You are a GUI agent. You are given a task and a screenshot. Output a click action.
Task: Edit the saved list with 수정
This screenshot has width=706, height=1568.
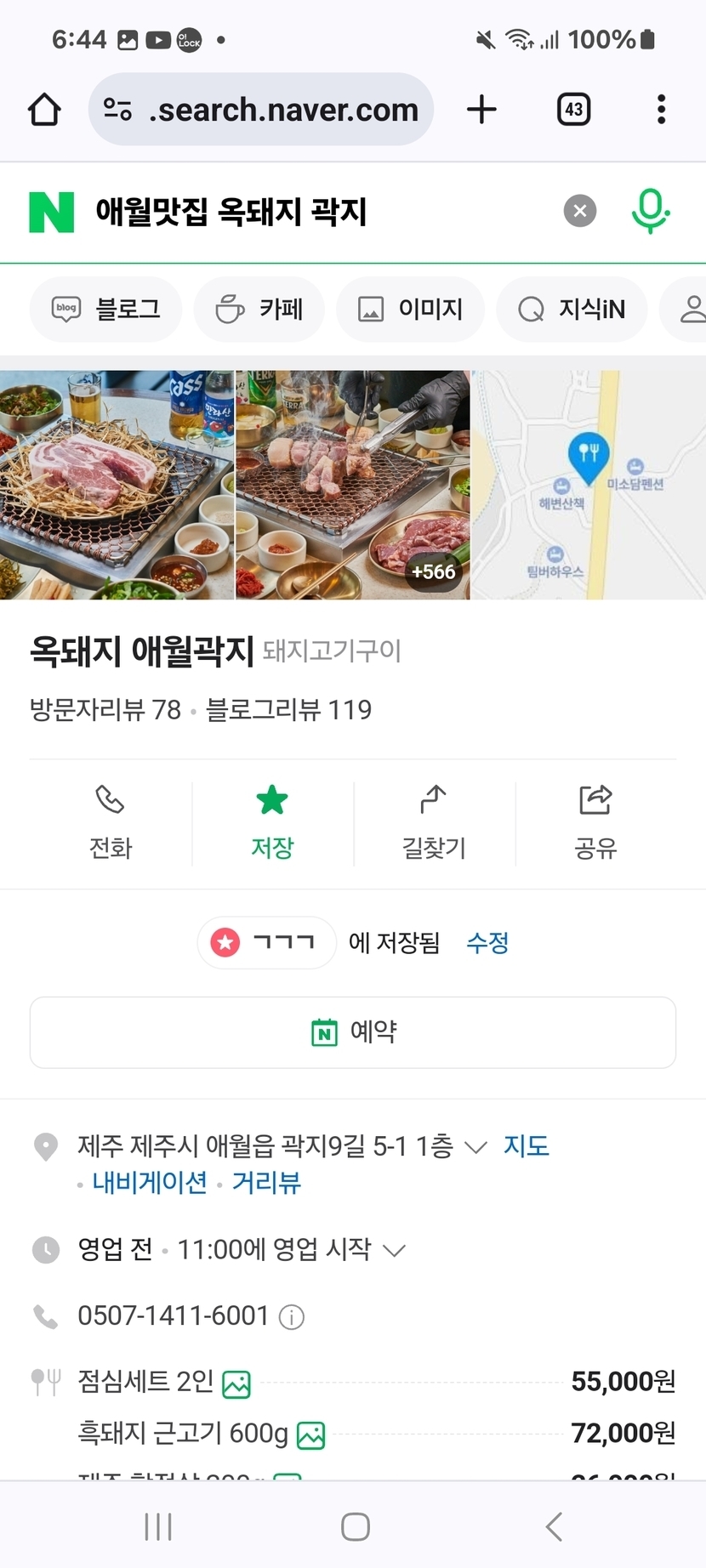coord(487,942)
